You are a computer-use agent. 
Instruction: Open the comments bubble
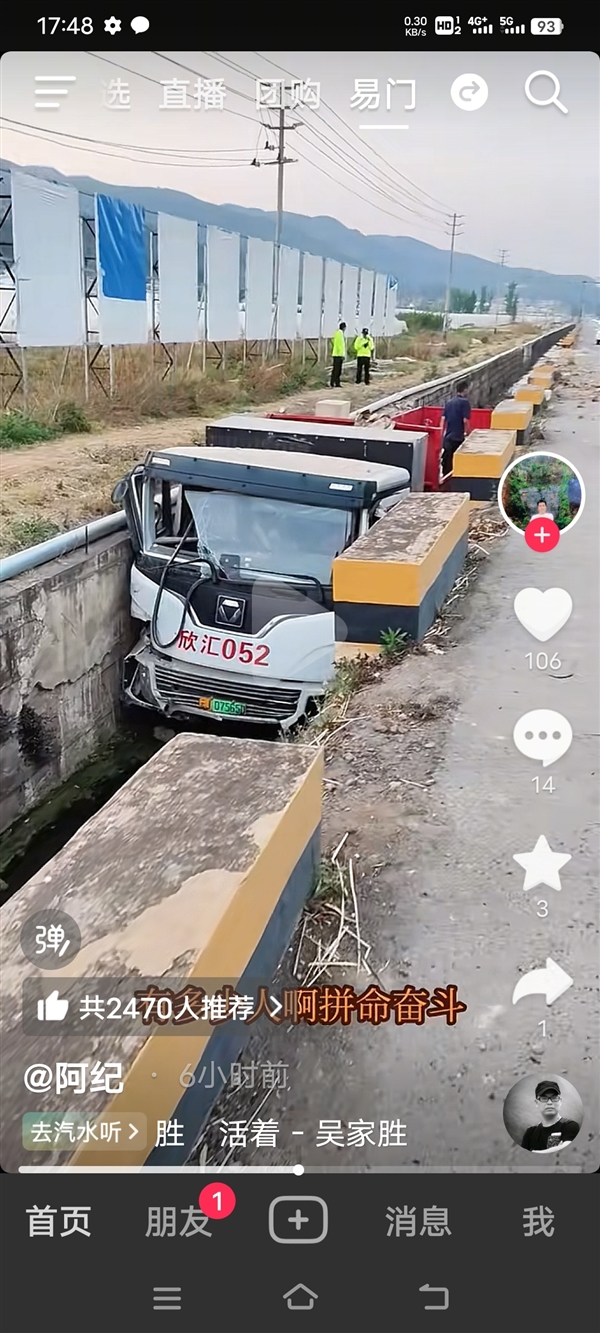pos(543,738)
